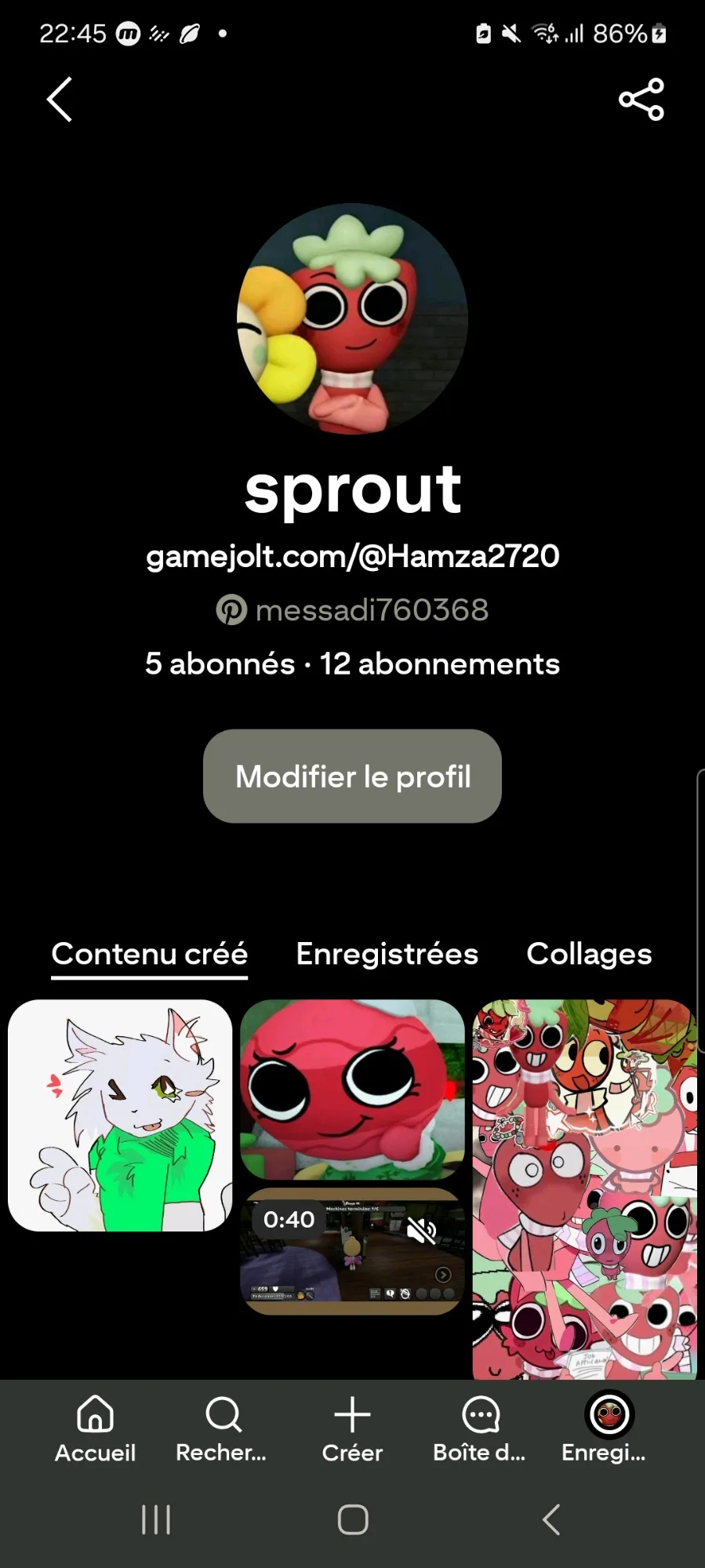This screenshot has height=1568, width=705.
Task: Switch to the Enregistrées tab
Action: 387,954
